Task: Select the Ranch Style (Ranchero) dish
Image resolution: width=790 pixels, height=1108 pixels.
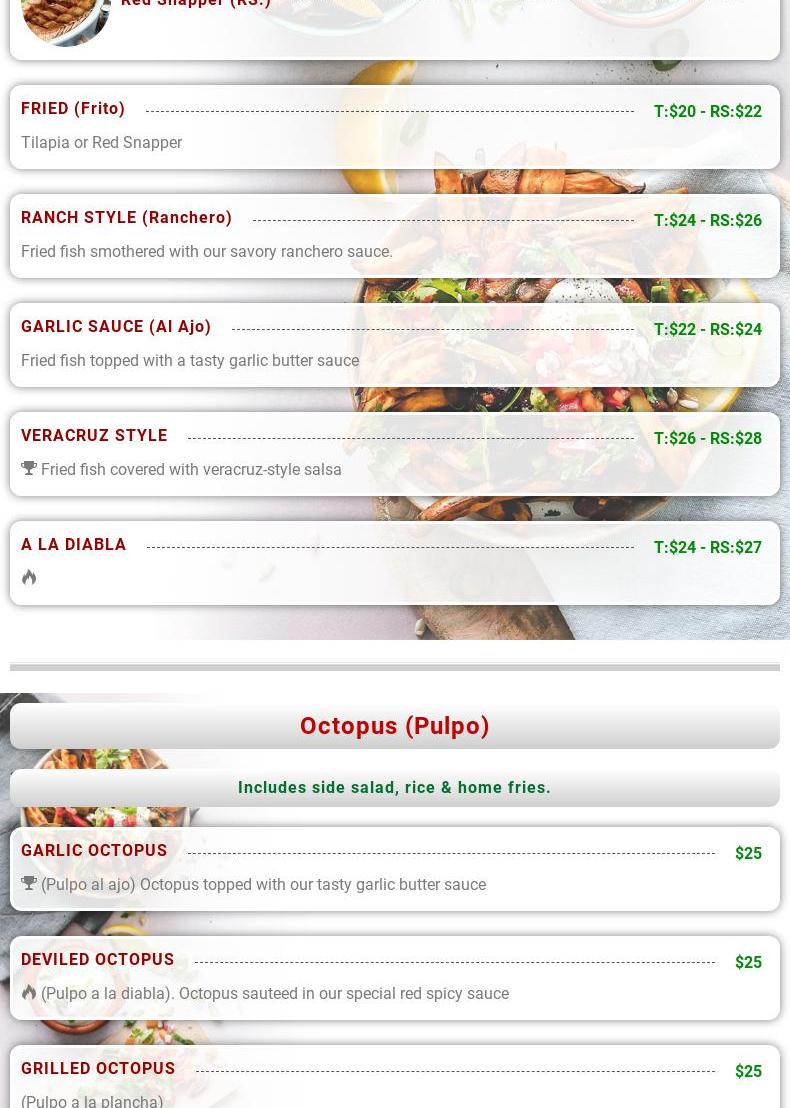Action: 126,218
